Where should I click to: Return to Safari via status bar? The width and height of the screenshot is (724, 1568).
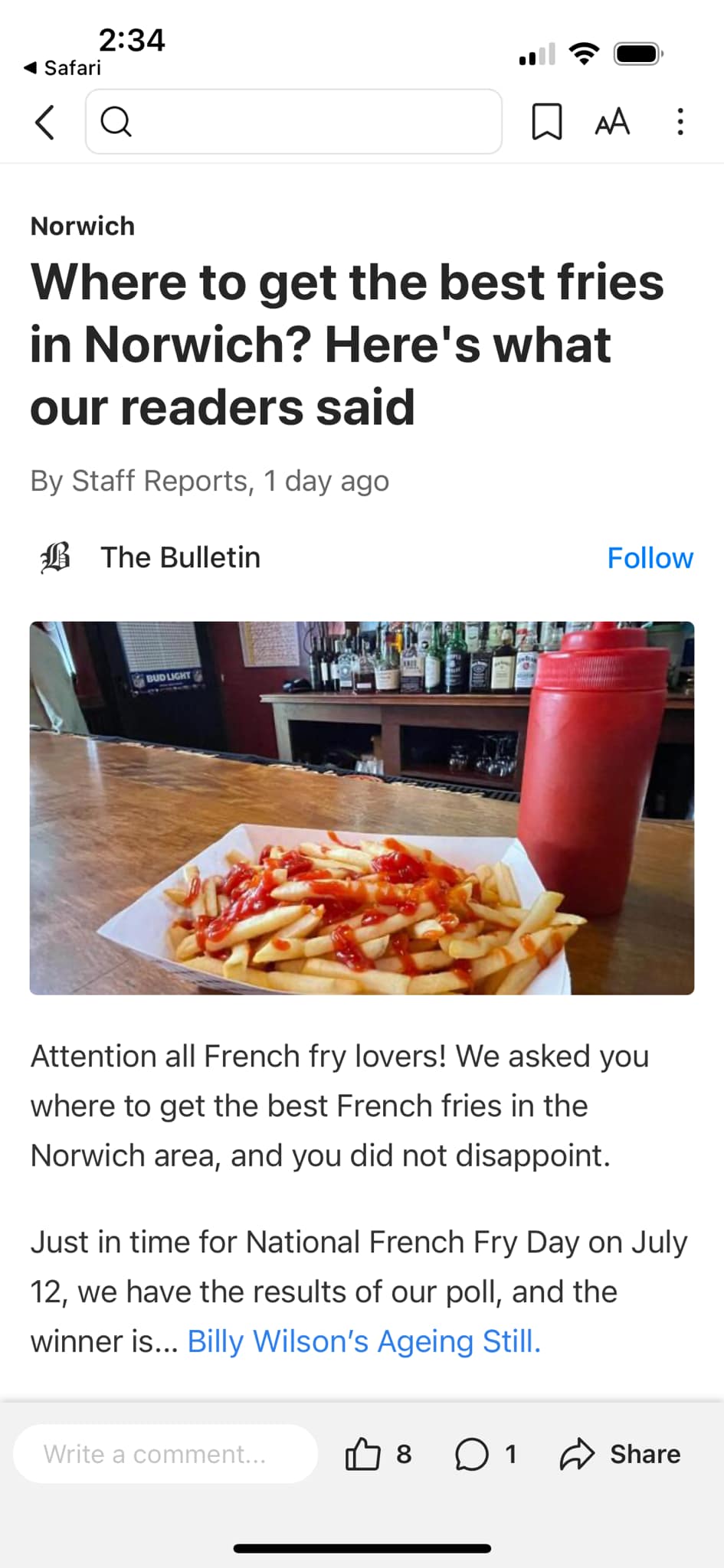coord(63,68)
